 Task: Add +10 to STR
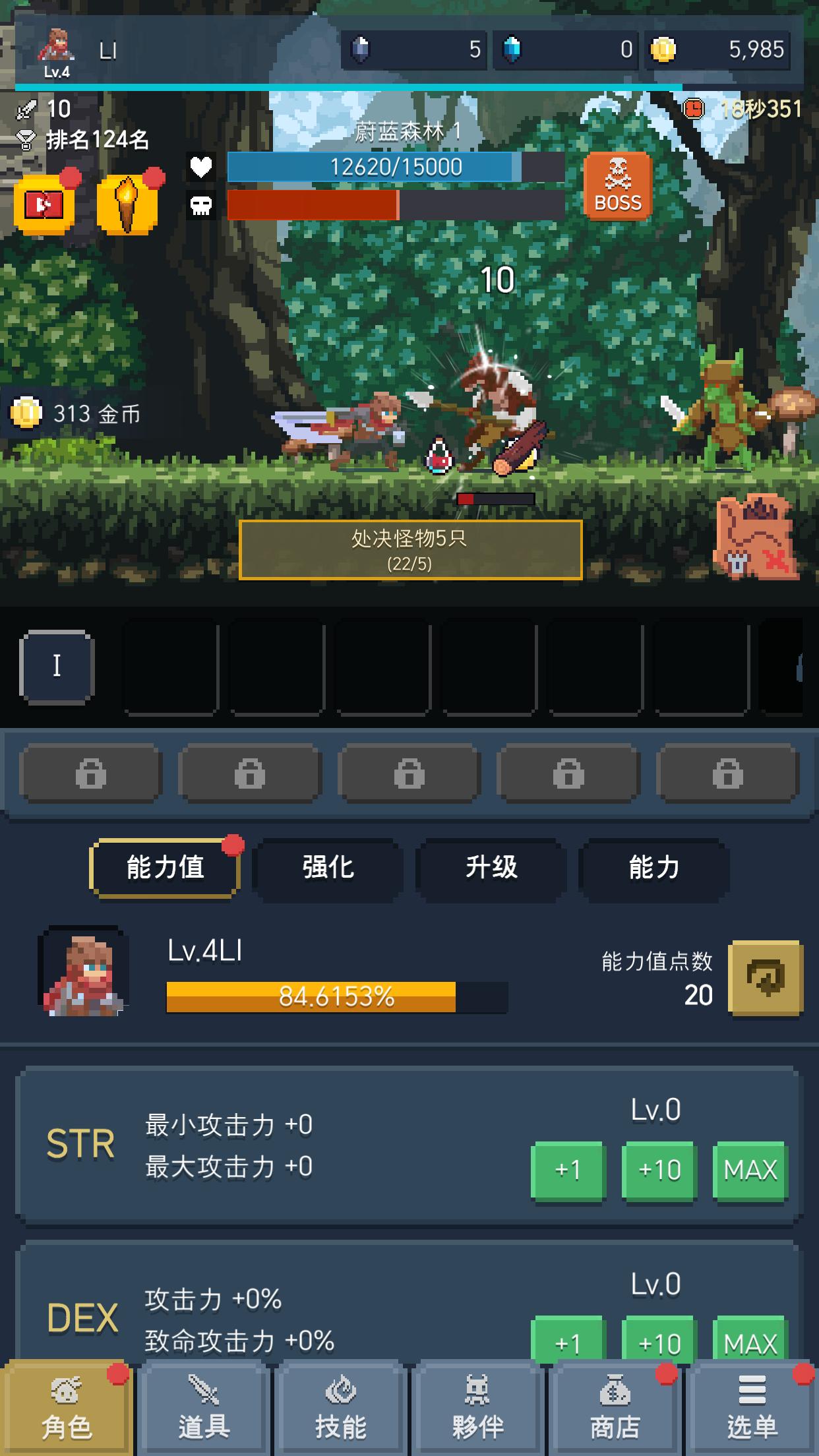[659, 1169]
